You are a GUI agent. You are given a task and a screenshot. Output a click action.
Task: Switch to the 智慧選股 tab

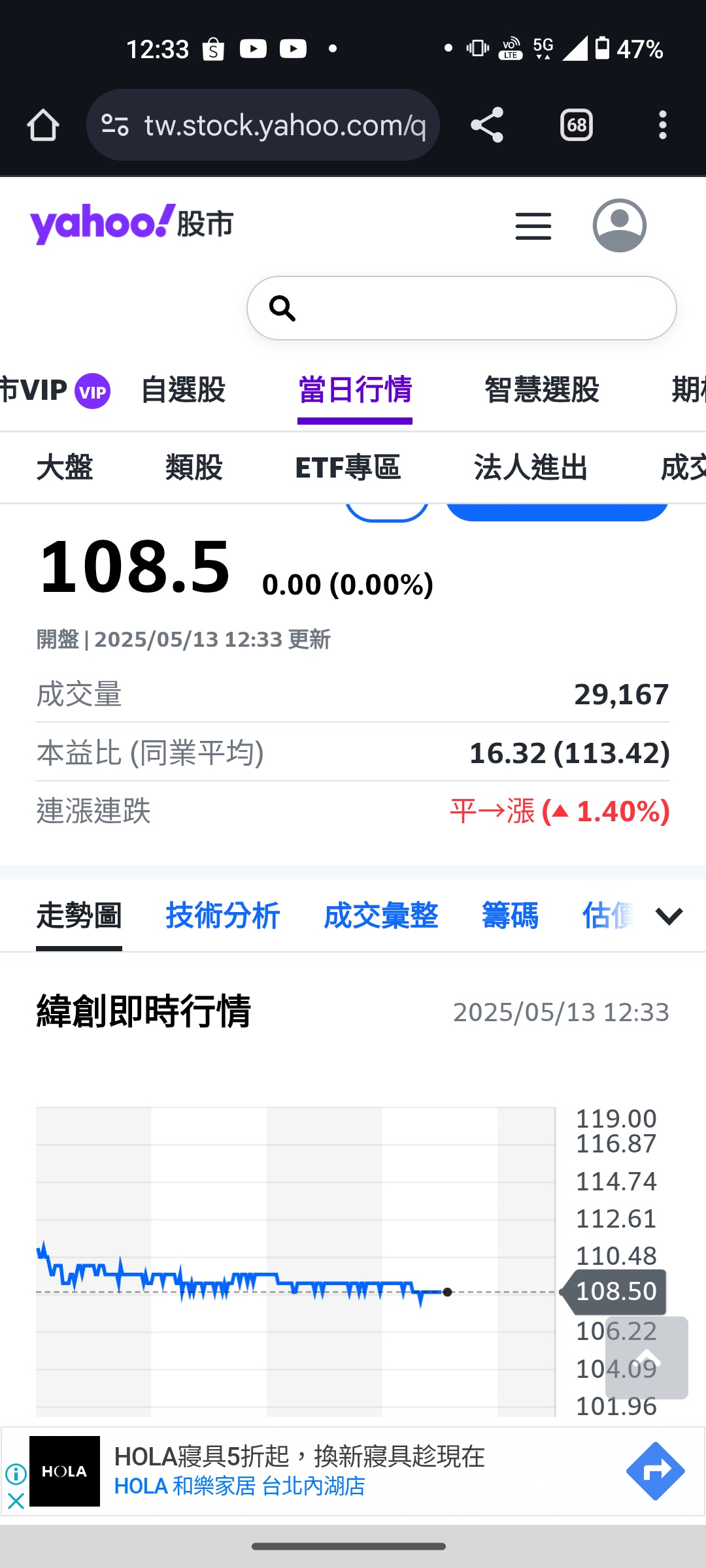tap(542, 390)
